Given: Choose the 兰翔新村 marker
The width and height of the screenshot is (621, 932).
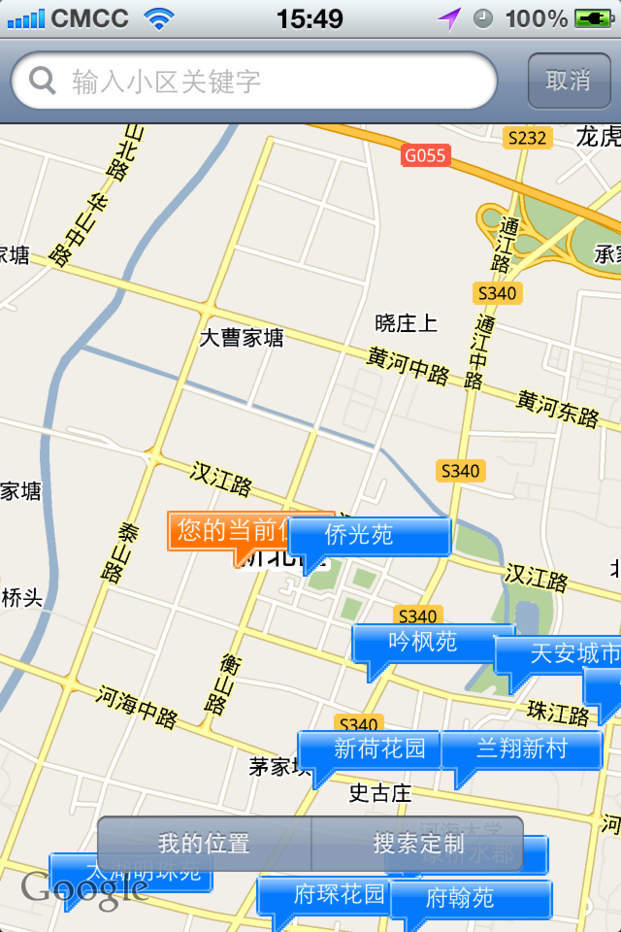Looking at the screenshot, I should click(522, 749).
